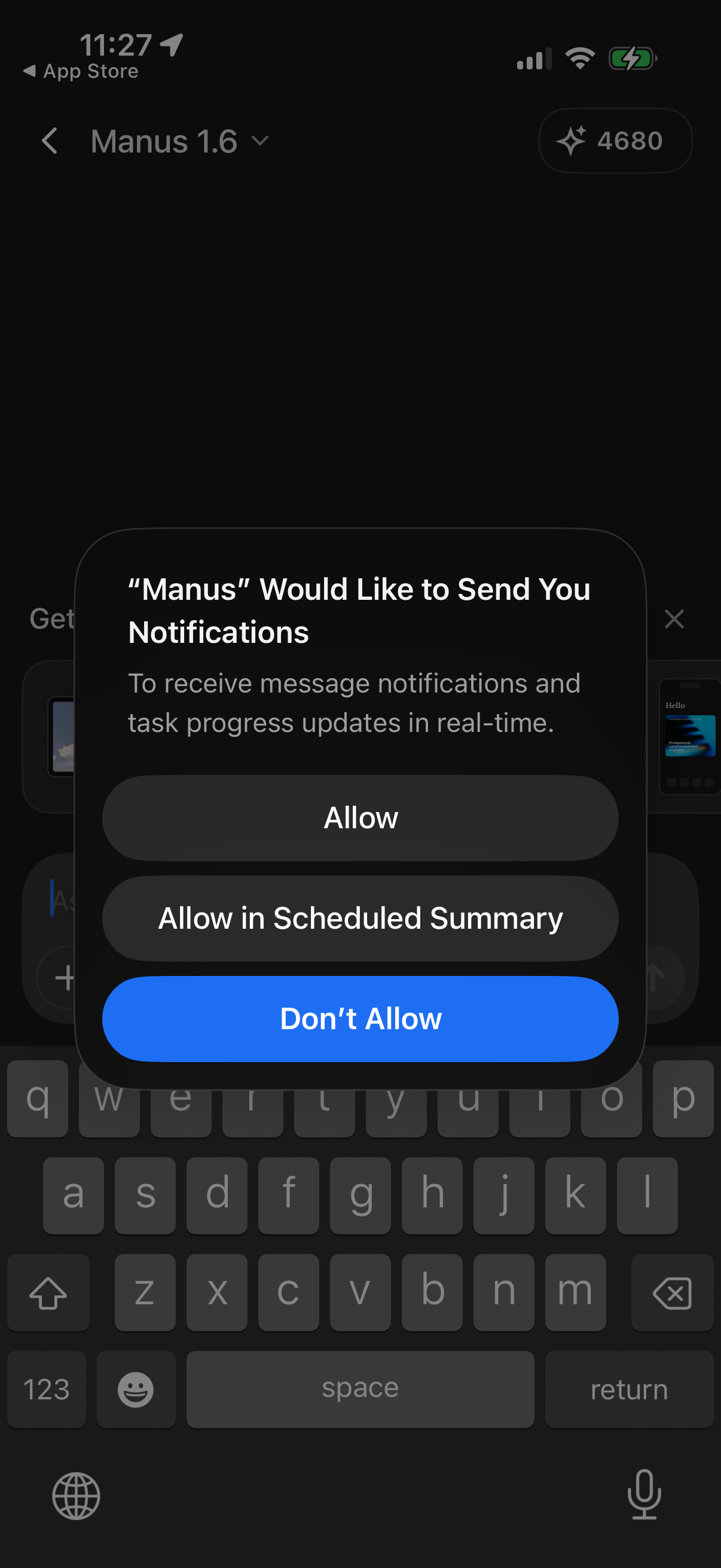Select Don't Allow for notifications

tap(360, 1018)
